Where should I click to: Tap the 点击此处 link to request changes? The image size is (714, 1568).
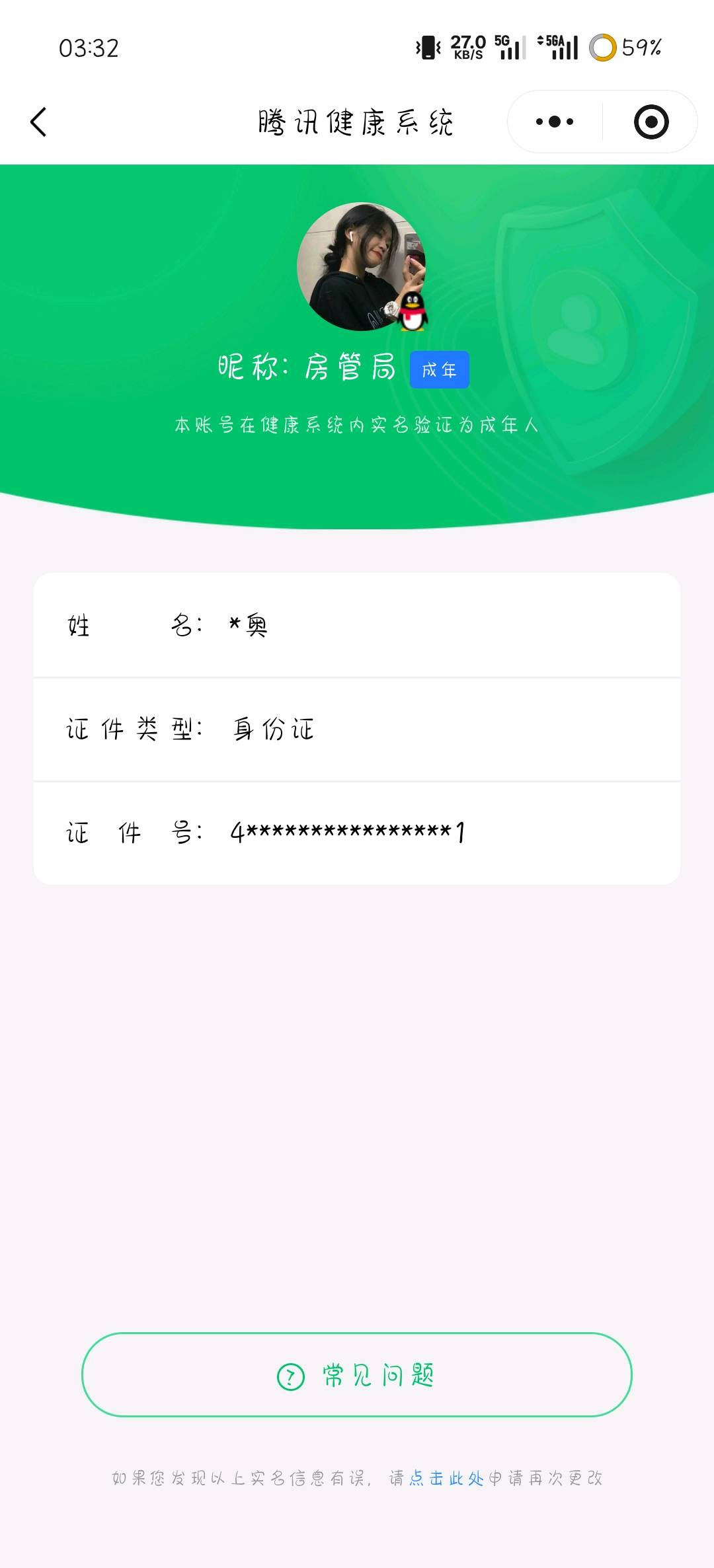tap(446, 1478)
